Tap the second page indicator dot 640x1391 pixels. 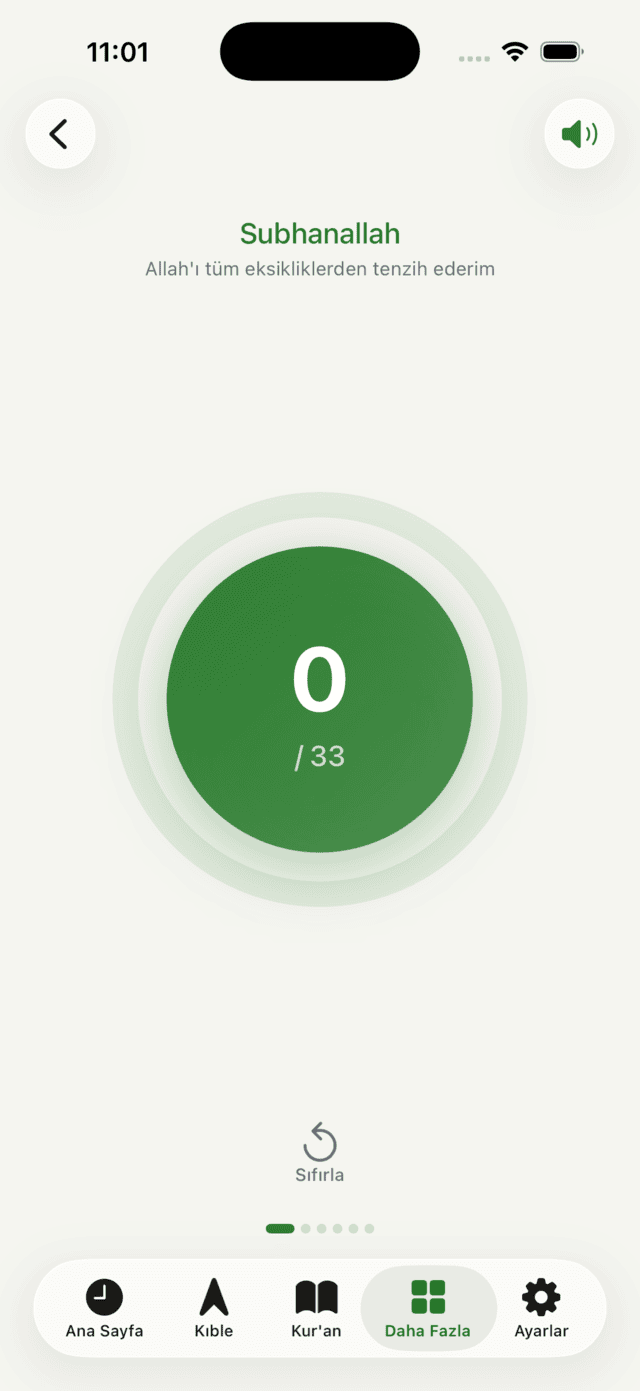(306, 1228)
